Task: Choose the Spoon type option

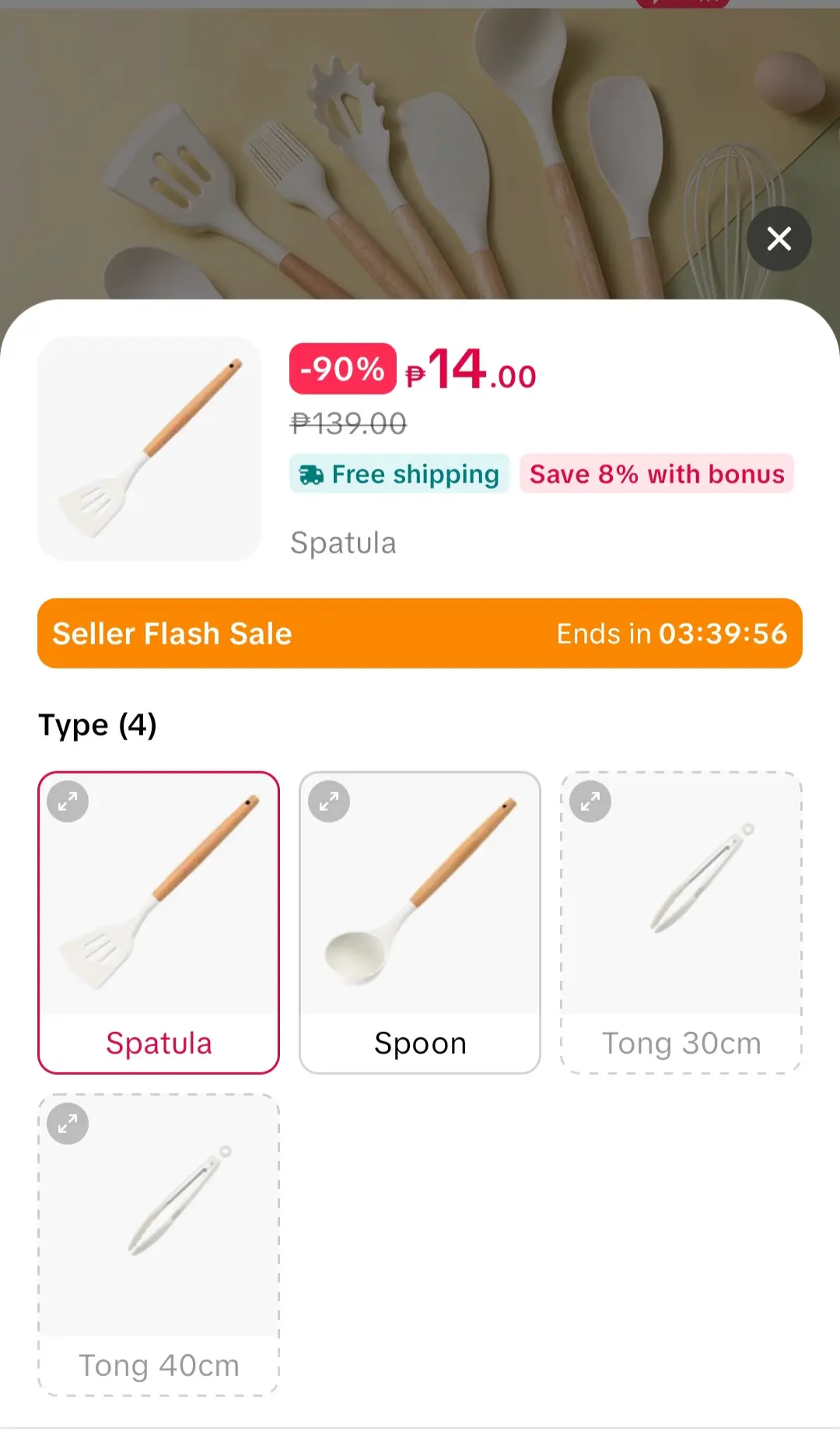Action: 420,922
